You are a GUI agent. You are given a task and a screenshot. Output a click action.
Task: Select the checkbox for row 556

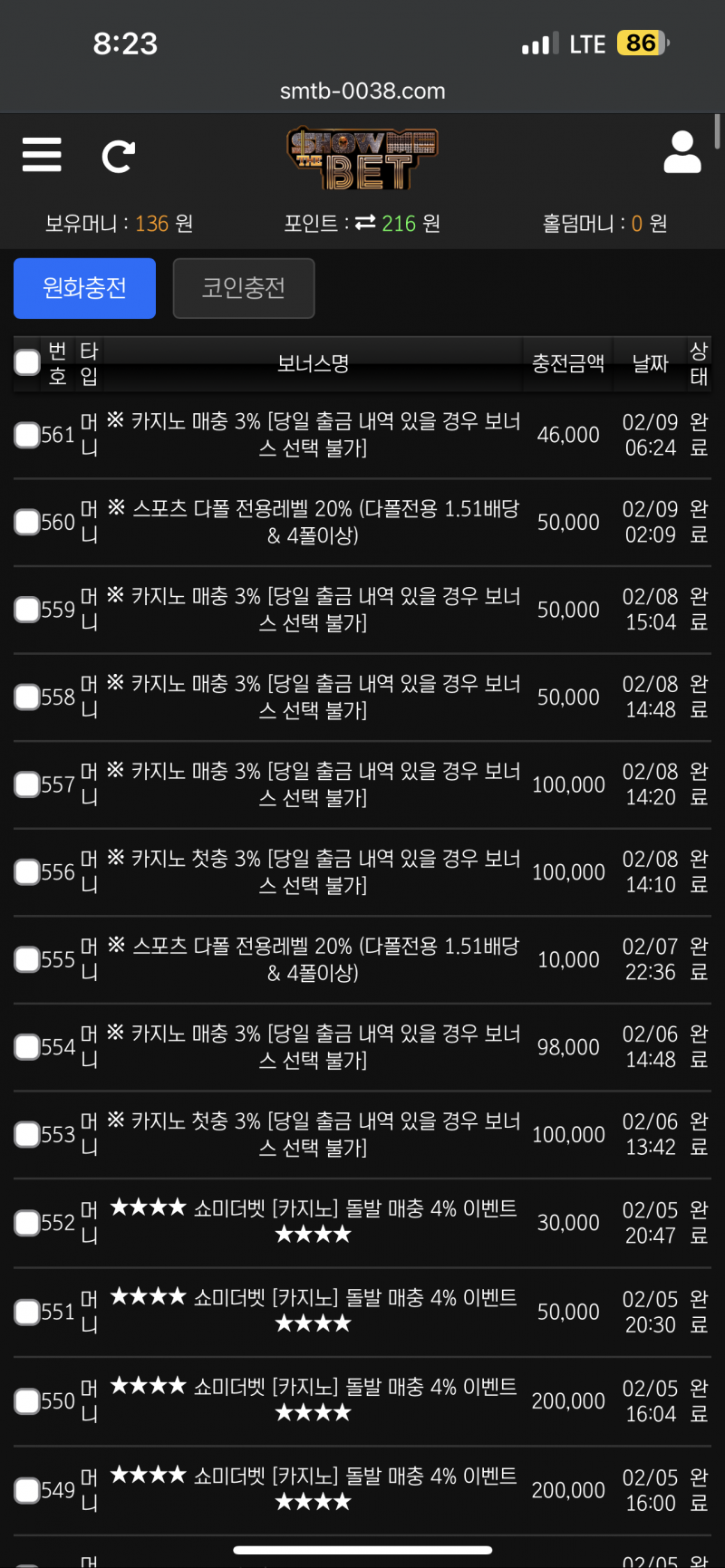pyautogui.click(x=27, y=871)
